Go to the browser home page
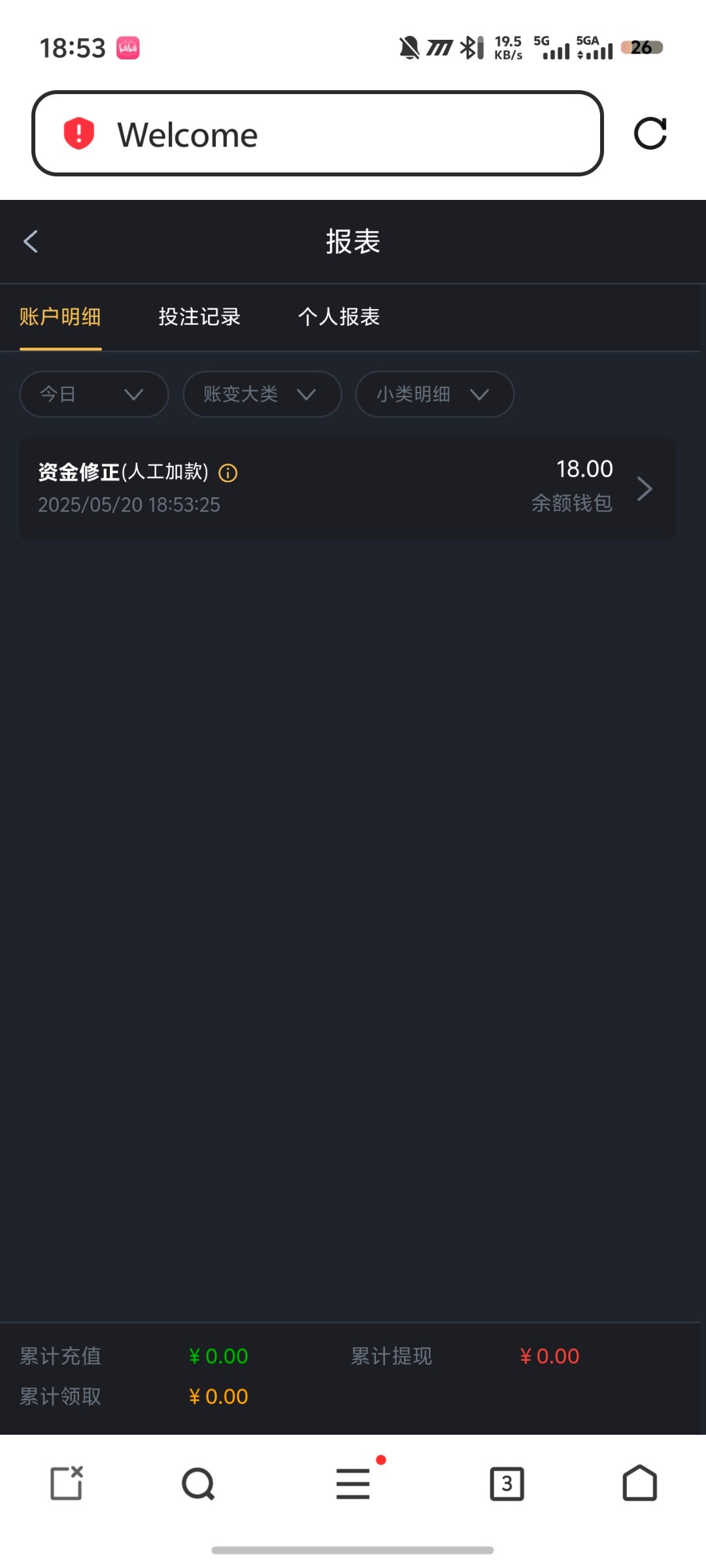Image resolution: width=706 pixels, height=1568 pixels. click(639, 1484)
